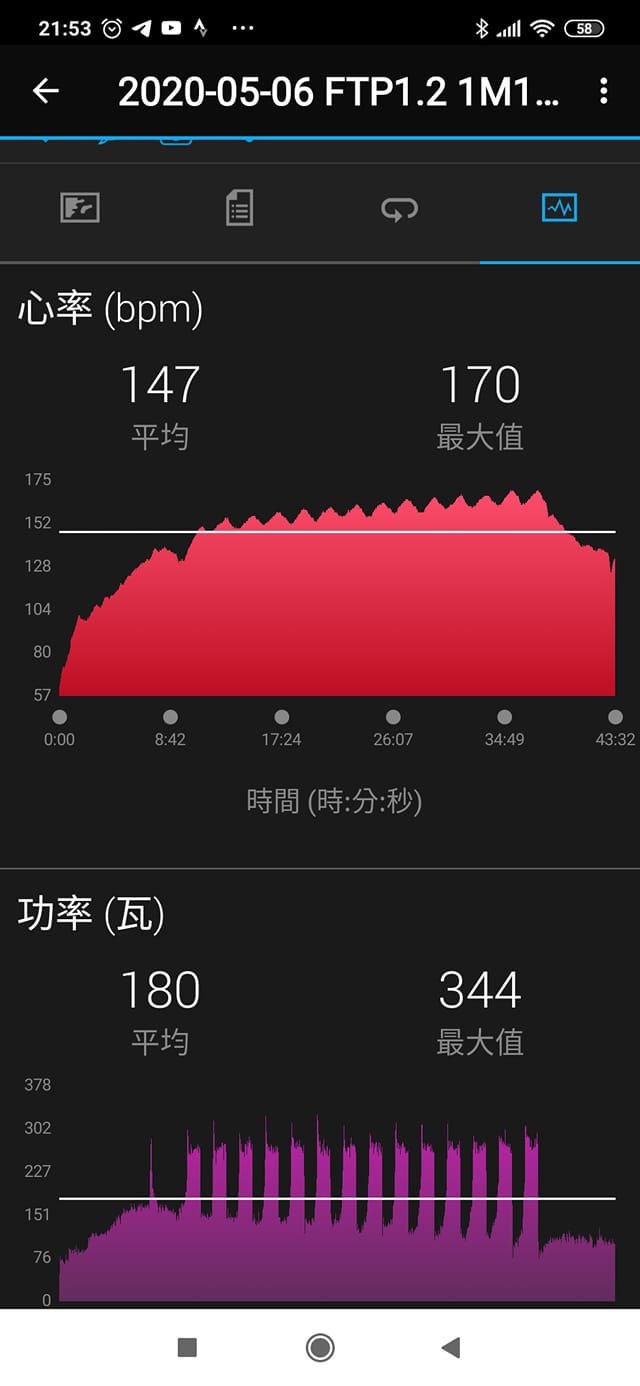Tap the system home button
The image size is (640, 1386).
320,1347
